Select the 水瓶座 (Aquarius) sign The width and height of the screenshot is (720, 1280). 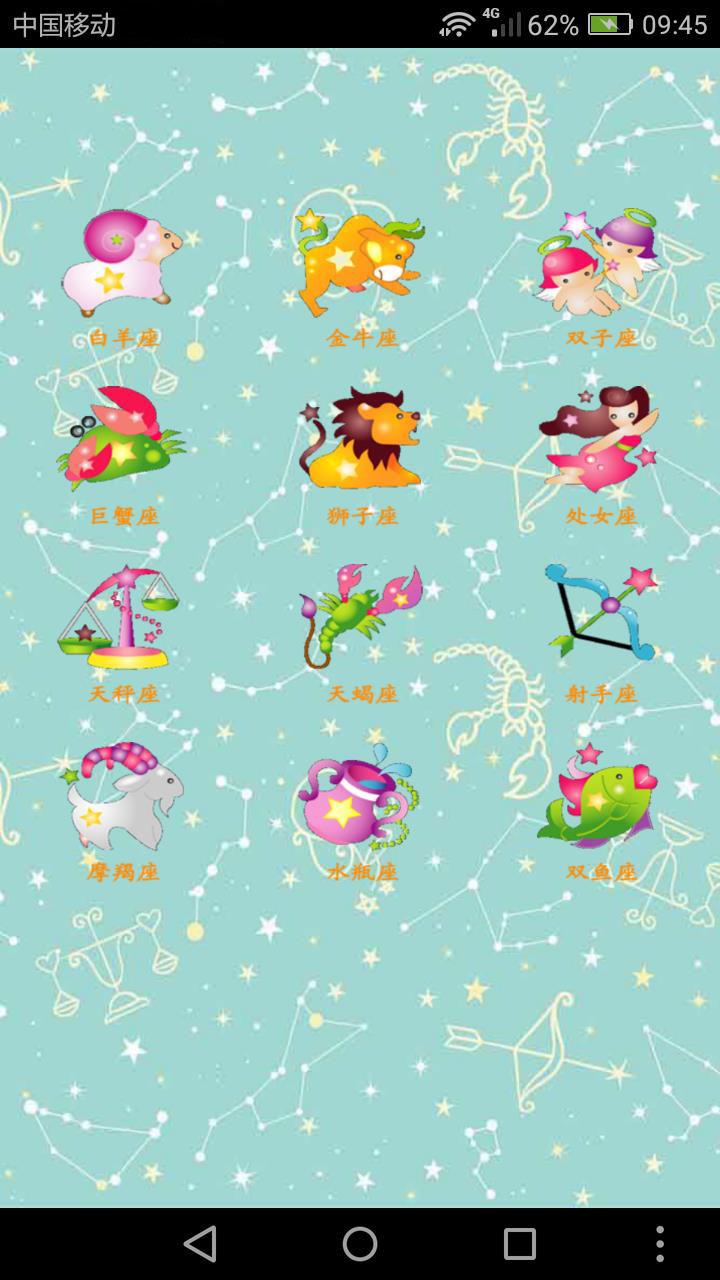tap(361, 795)
